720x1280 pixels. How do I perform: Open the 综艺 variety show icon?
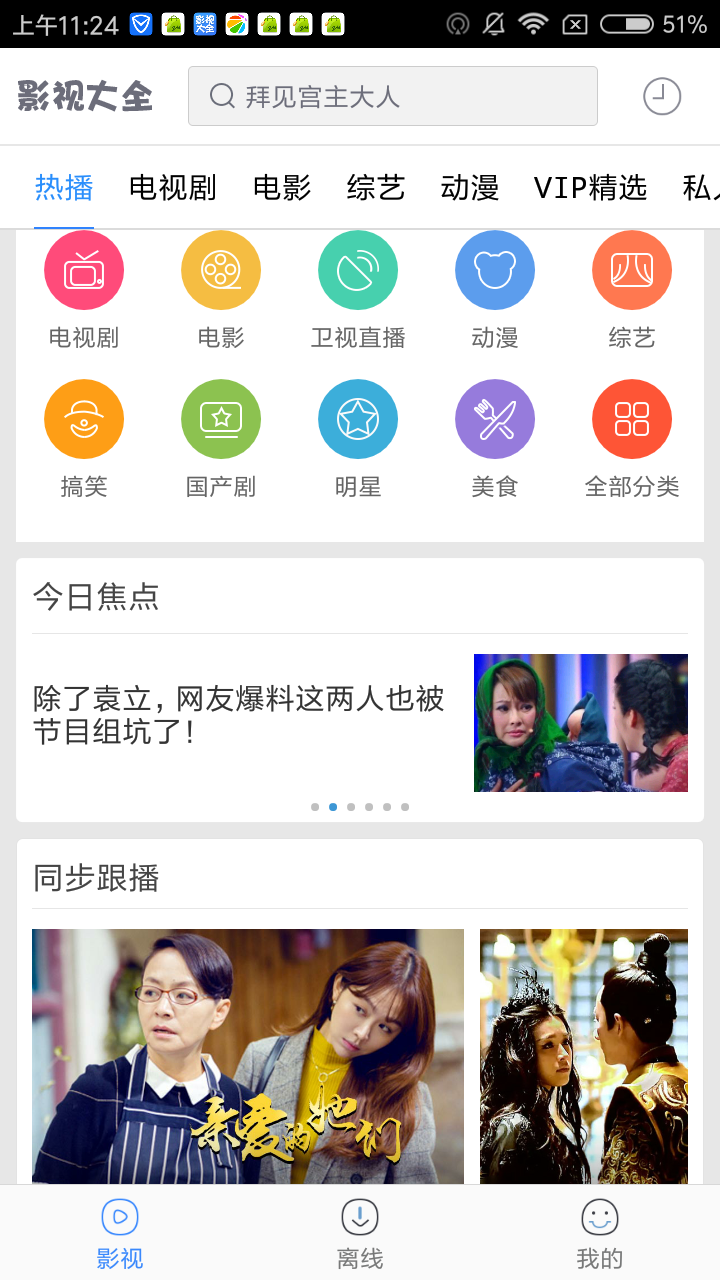(632, 269)
